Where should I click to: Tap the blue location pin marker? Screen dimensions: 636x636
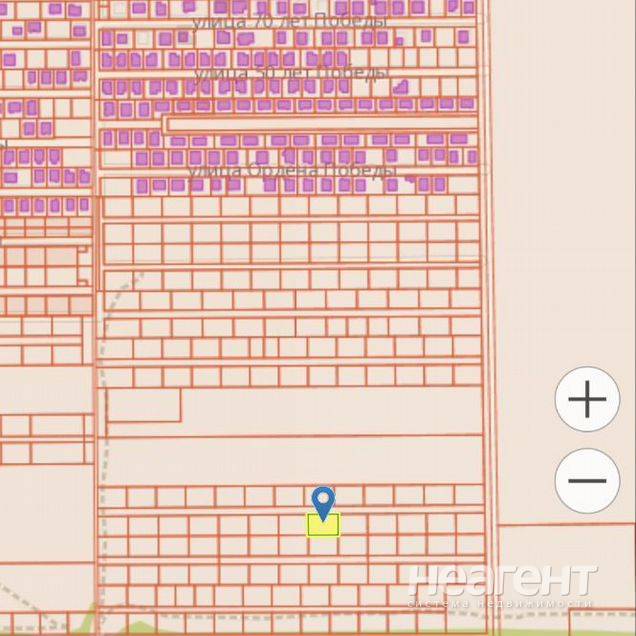[323, 502]
